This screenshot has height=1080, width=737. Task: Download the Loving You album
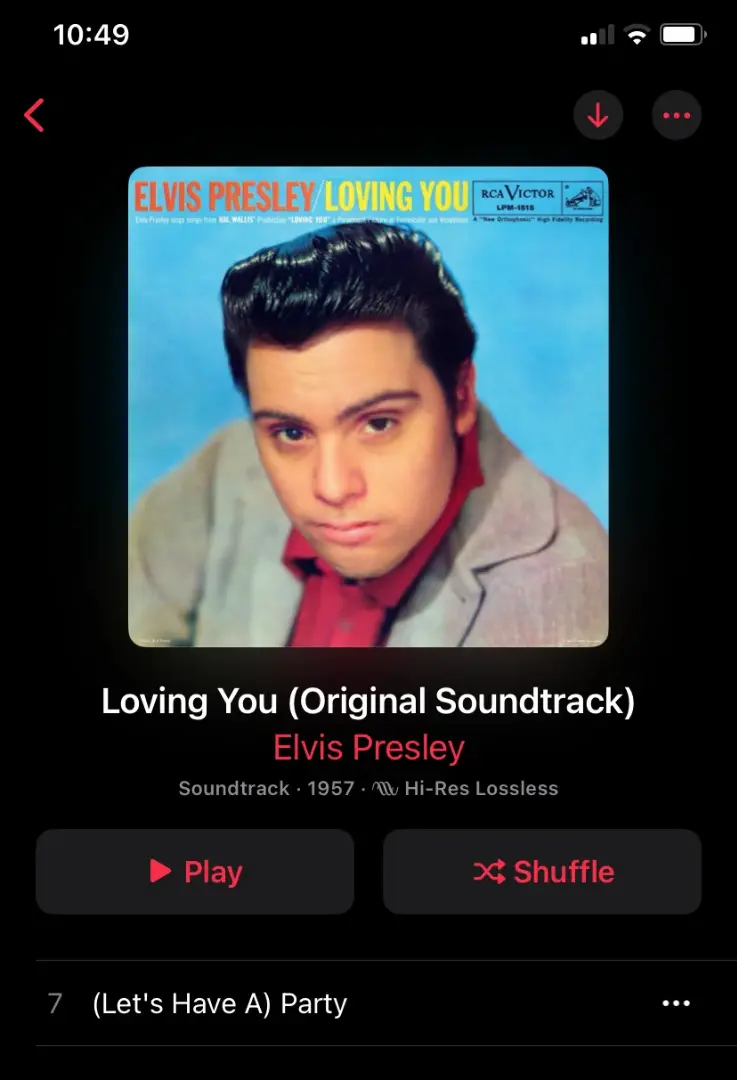(x=597, y=116)
